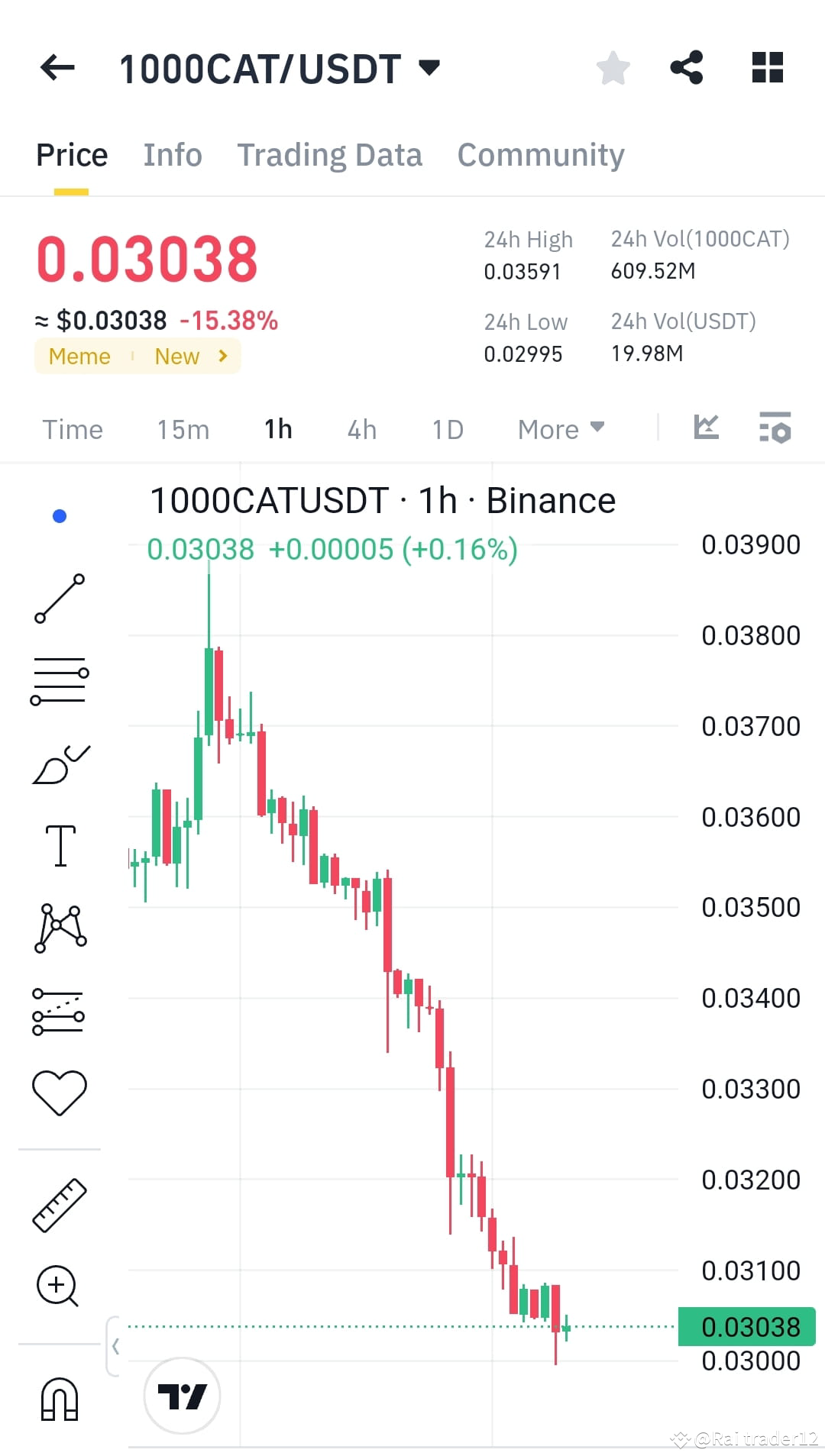The image size is (825, 1456).
Task: Open the 1000CAT/USDT pair selector dropdown
Action: click(277, 67)
